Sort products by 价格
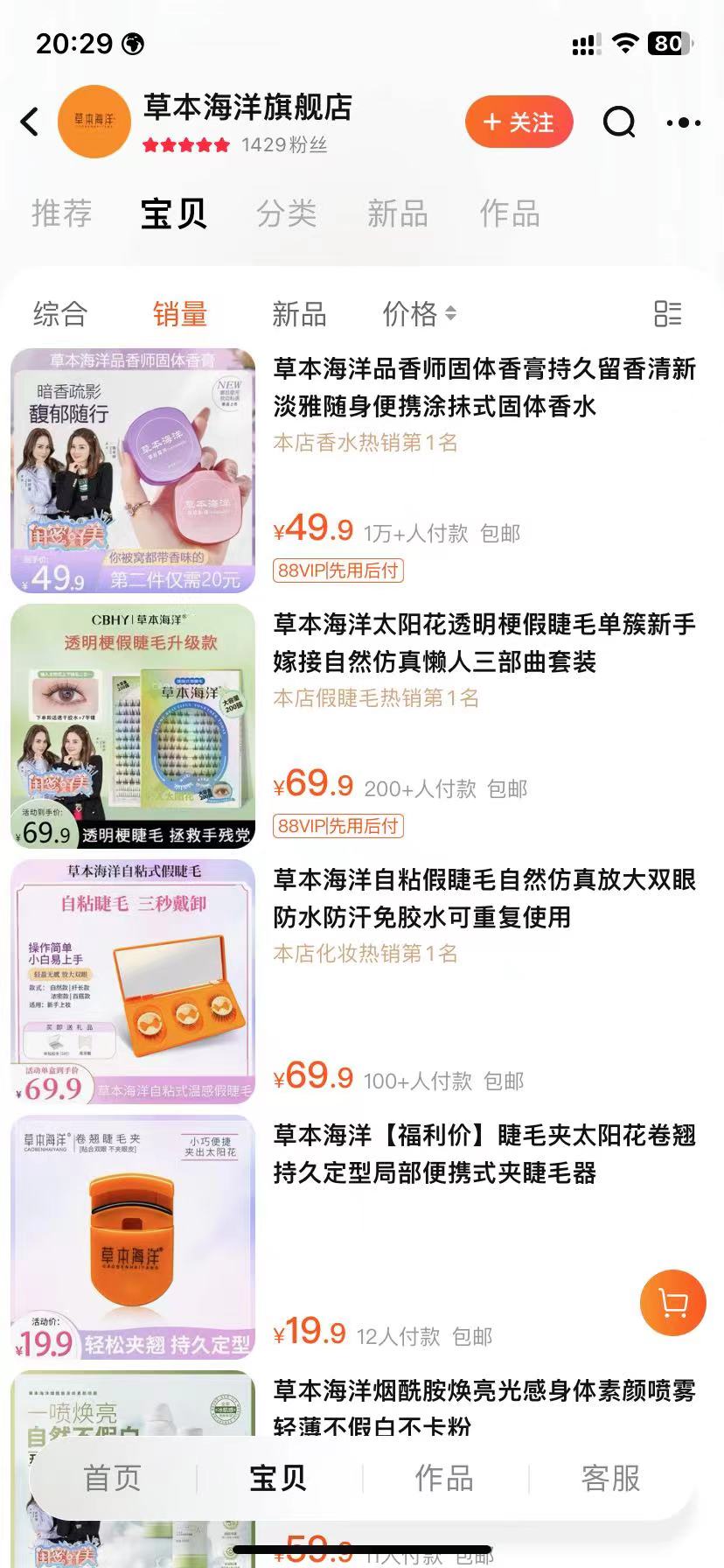Image resolution: width=724 pixels, height=1568 pixels. tap(419, 313)
